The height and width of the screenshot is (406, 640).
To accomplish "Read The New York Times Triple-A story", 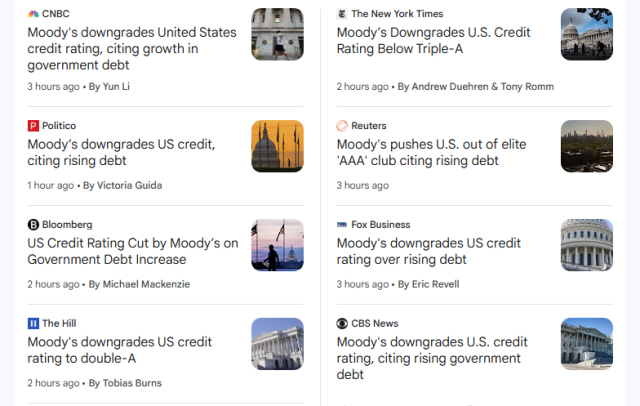I will [x=433, y=40].
